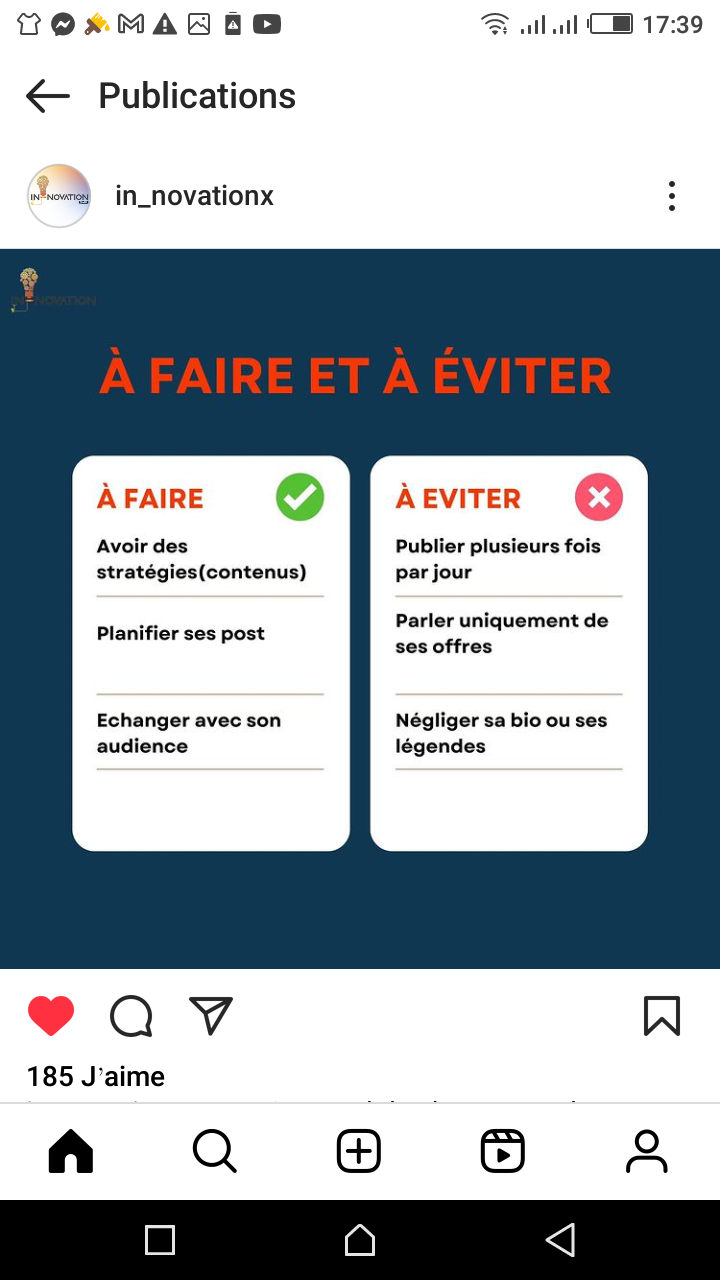Open the comments on this post
Screen dimensions: 720x1280
tap(131, 1016)
